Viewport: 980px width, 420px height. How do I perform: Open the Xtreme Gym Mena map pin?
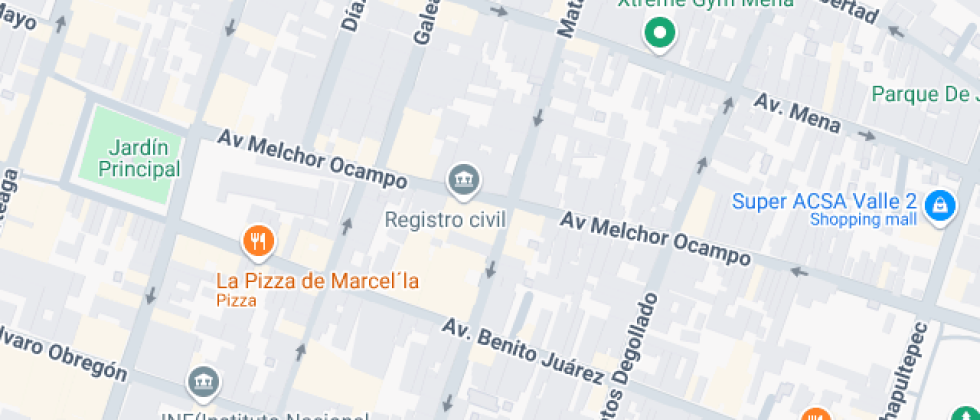tap(659, 33)
